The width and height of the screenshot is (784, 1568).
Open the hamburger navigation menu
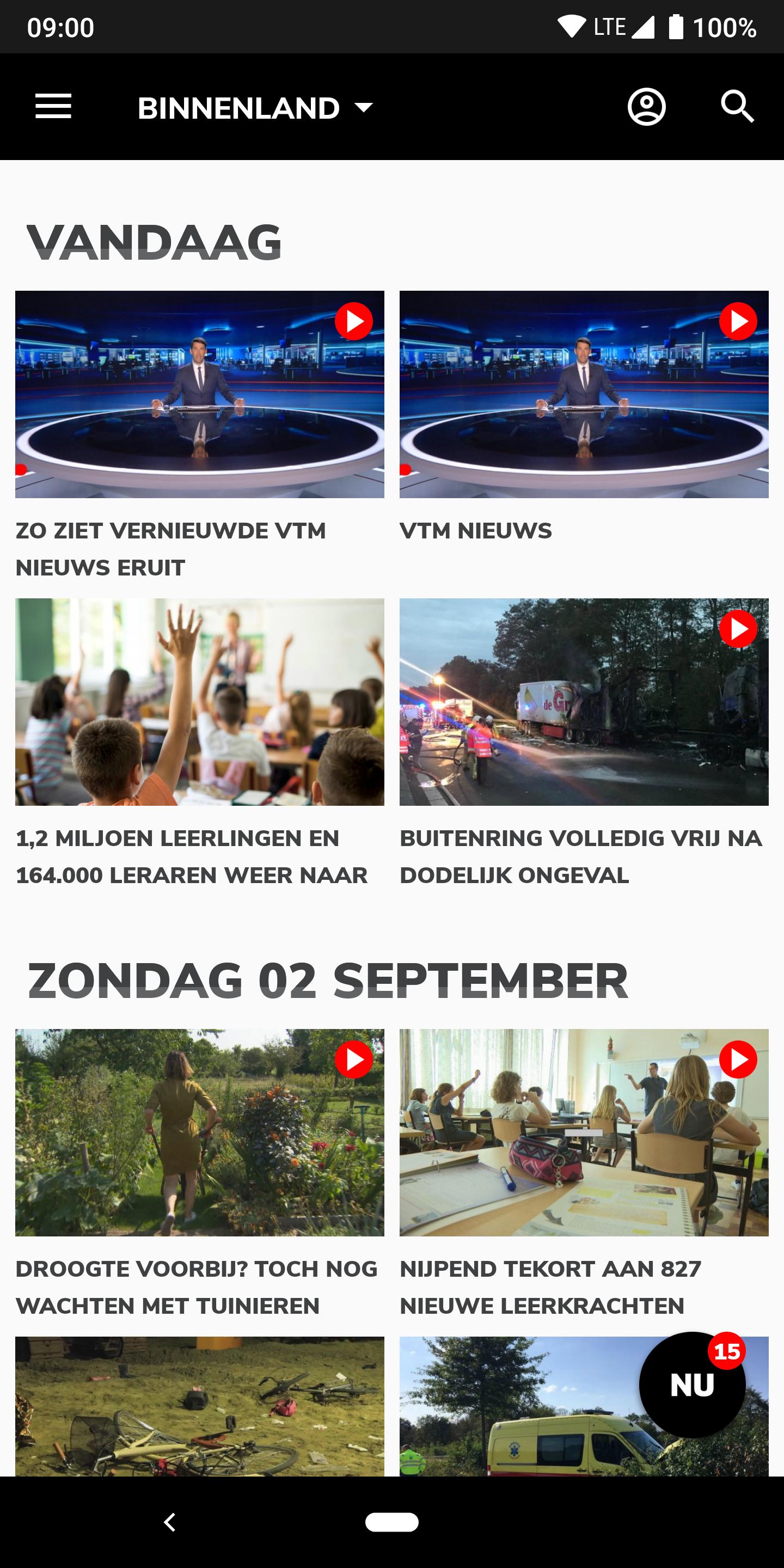[x=53, y=107]
